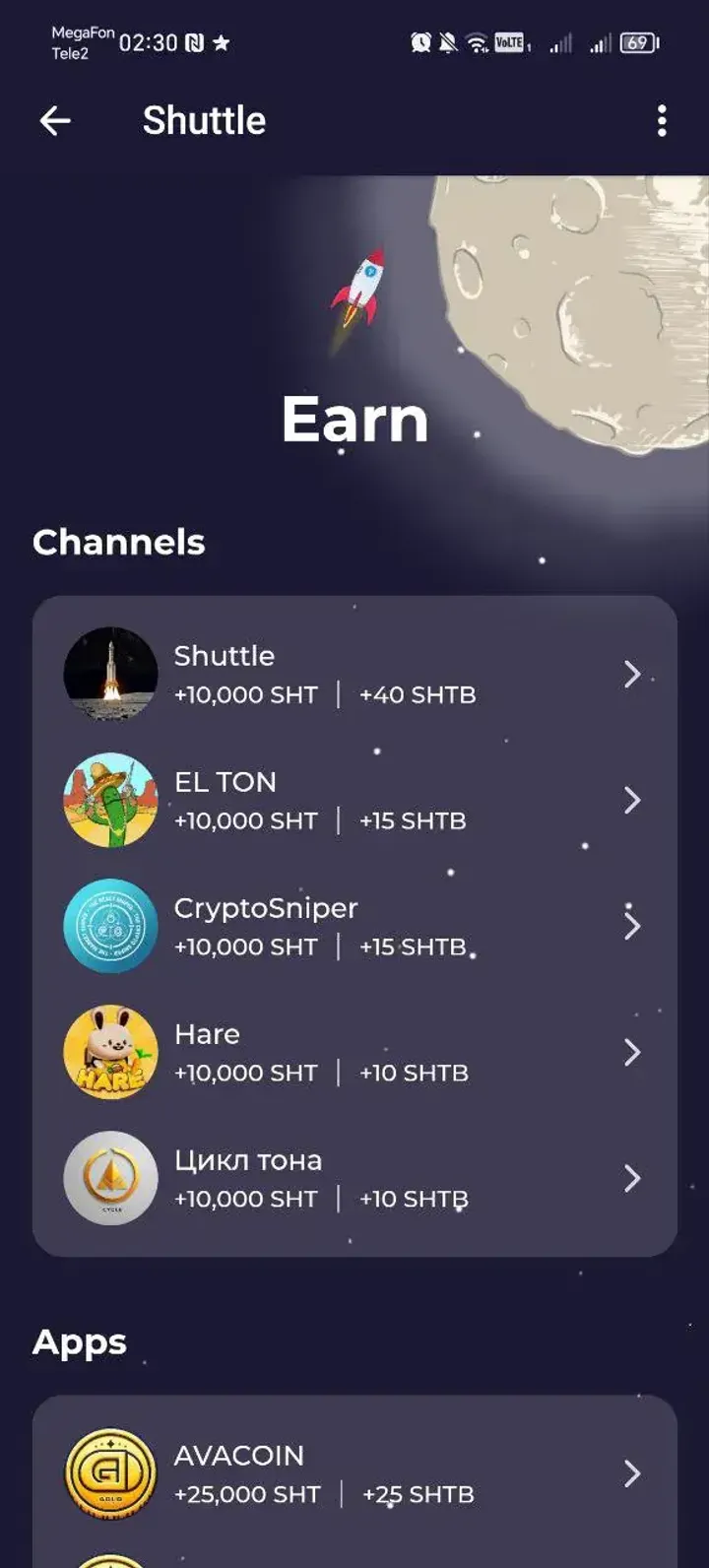709x1568 pixels.
Task: Tap the battery level indicator
Action: pyautogui.click(x=635, y=43)
